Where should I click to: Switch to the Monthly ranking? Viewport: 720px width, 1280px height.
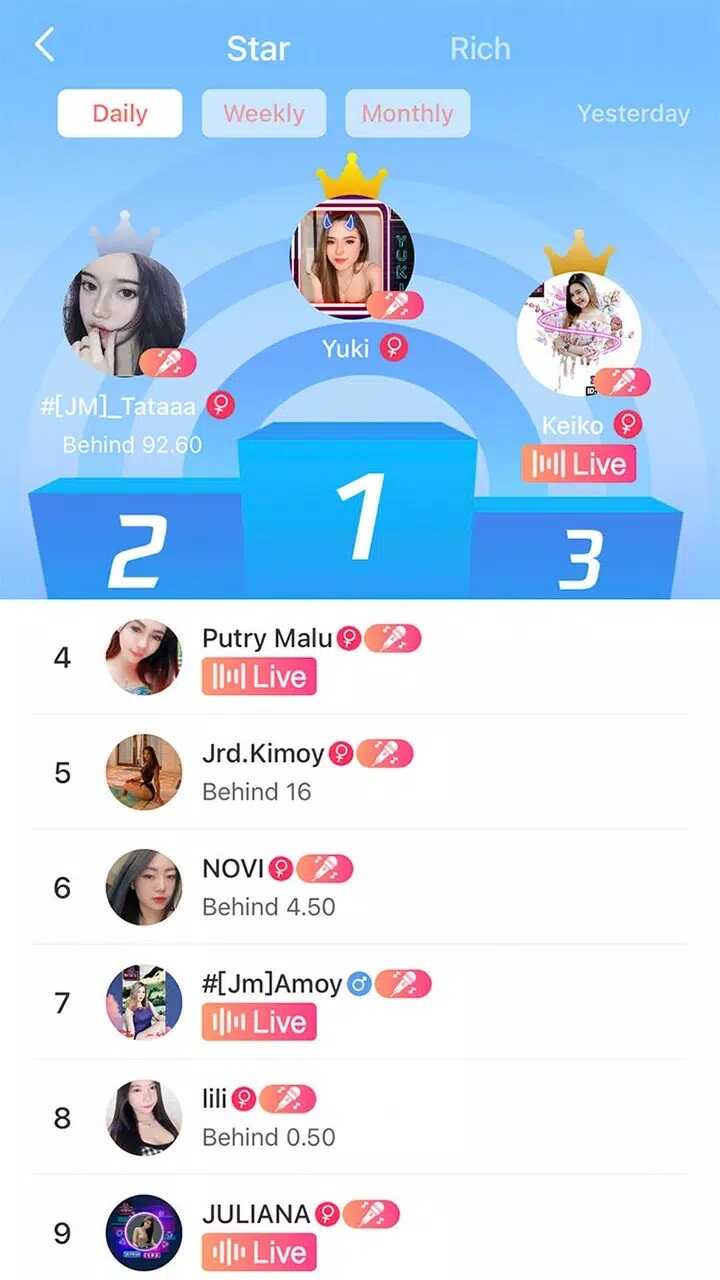407,113
